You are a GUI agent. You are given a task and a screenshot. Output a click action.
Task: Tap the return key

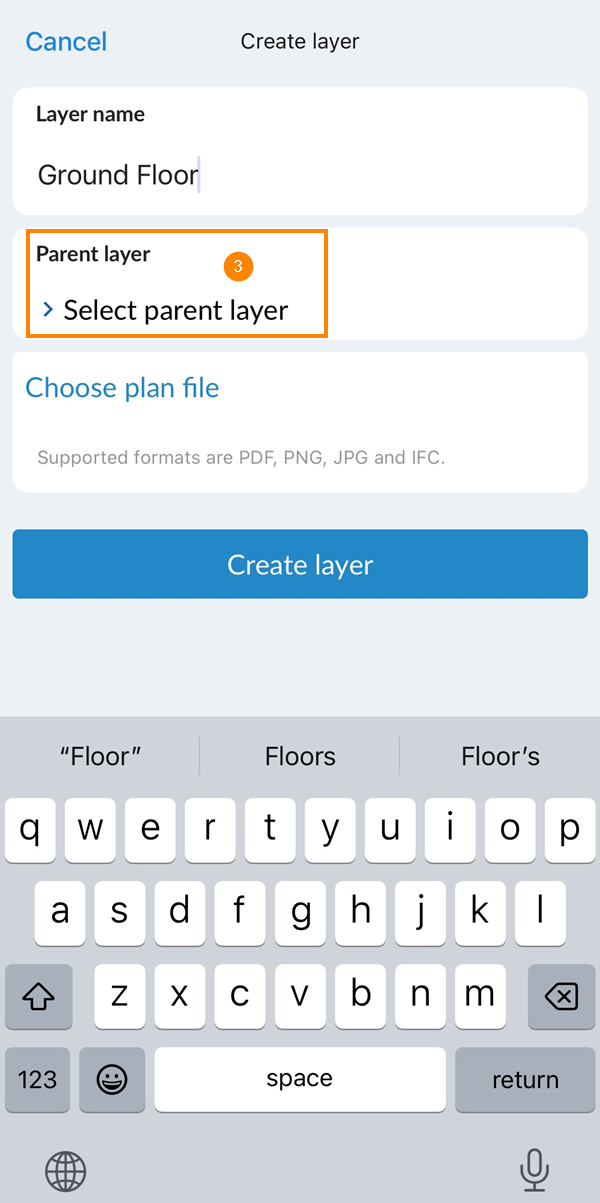(525, 1080)
